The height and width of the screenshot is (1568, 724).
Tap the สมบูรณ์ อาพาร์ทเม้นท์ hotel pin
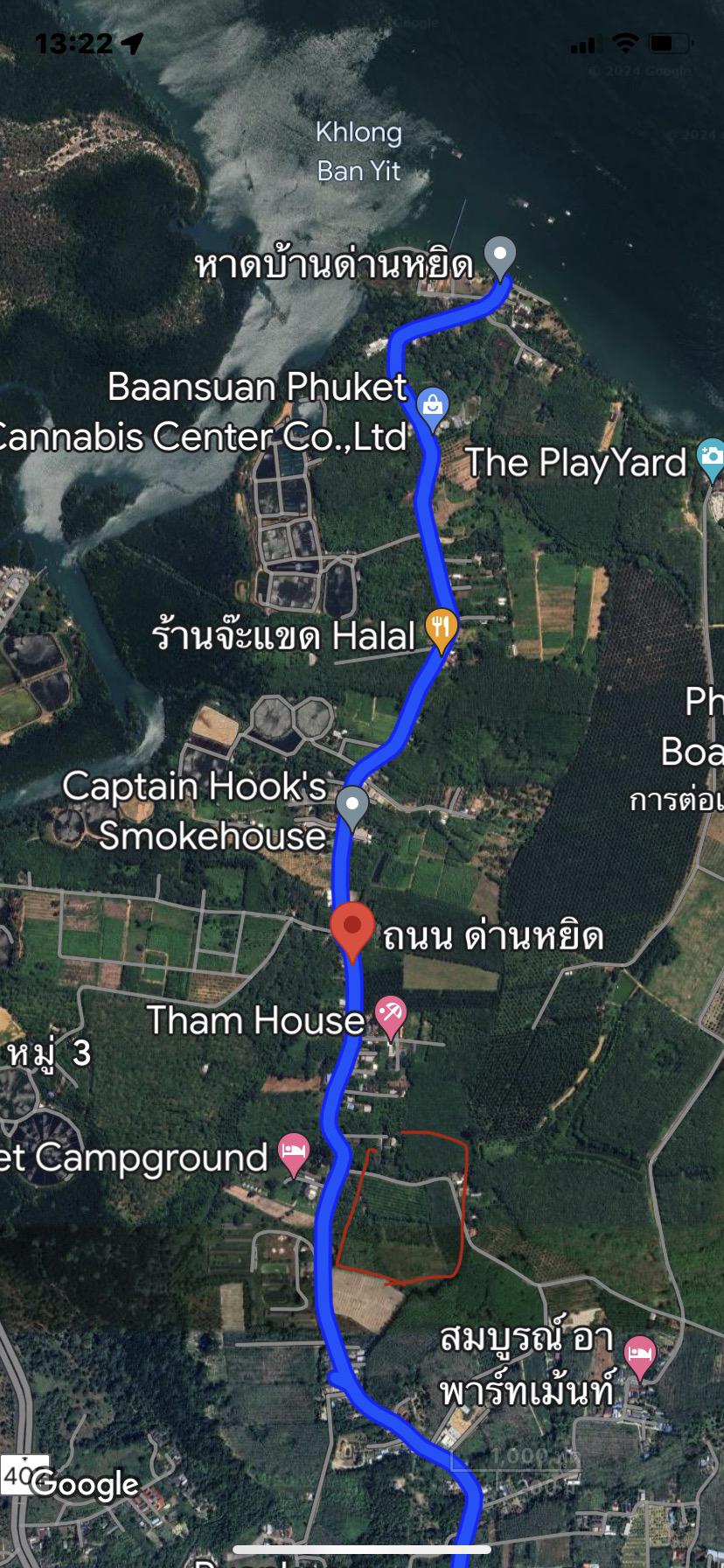[x=639, y=1359]
